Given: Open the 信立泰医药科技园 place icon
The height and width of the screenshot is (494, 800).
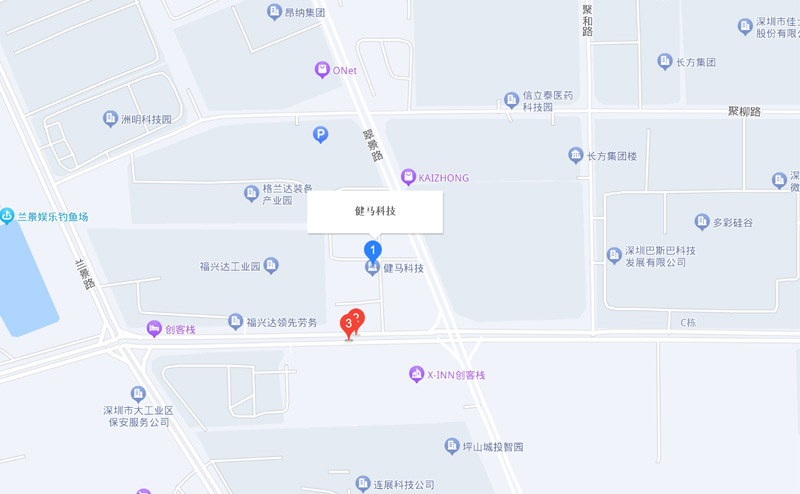Looking at the screenshot, I should click(511, 100).
